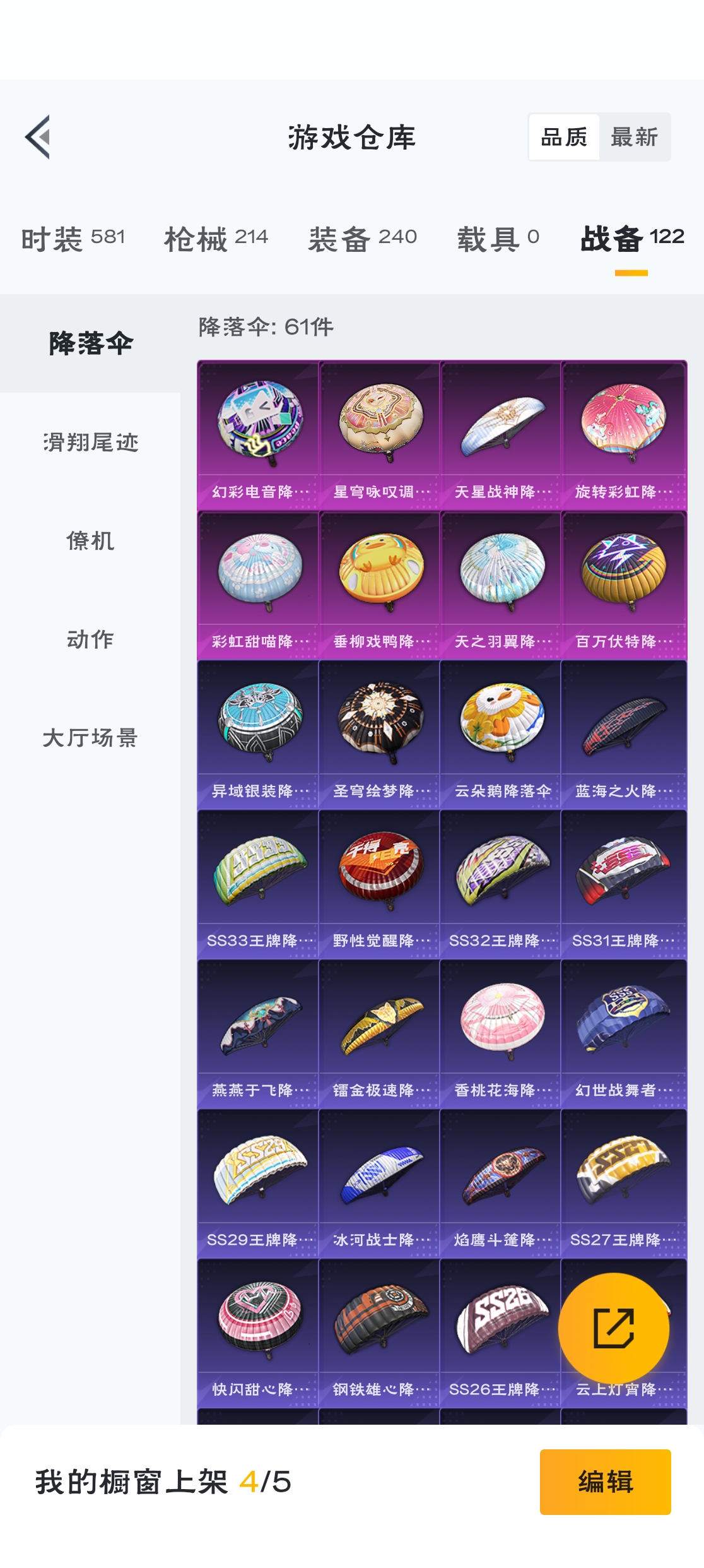Select 滑翔尾迹 in the side menu
Viewport: 704px width, 1568px height.
90,442
